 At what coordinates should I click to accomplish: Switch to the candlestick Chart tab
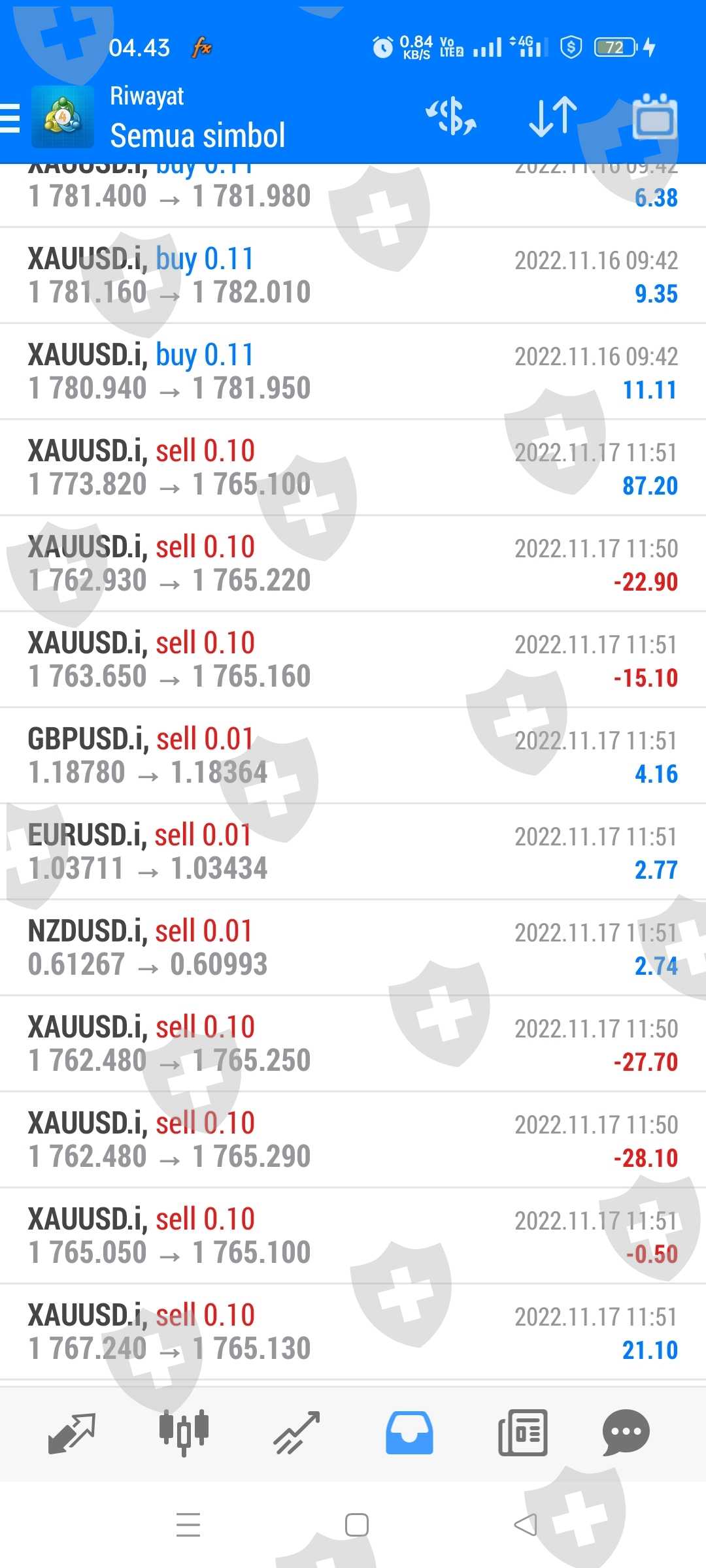point(184,1433)
